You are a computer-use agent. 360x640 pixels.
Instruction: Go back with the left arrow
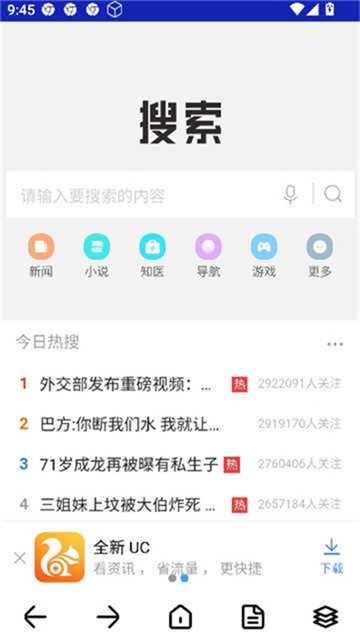point(35,617)
